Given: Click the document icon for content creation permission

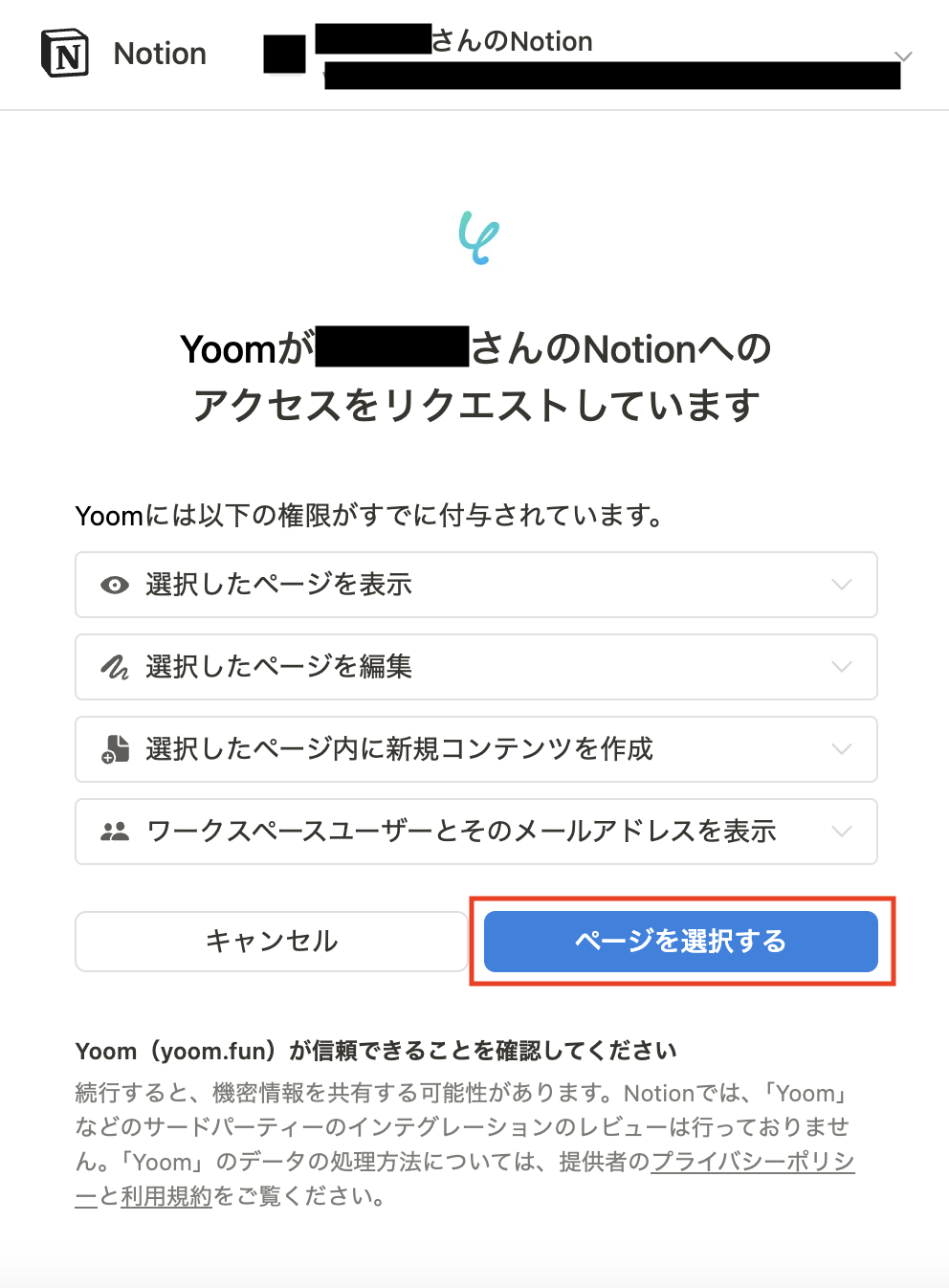Looking at the screenshot, I should click(x=114, y=749).
